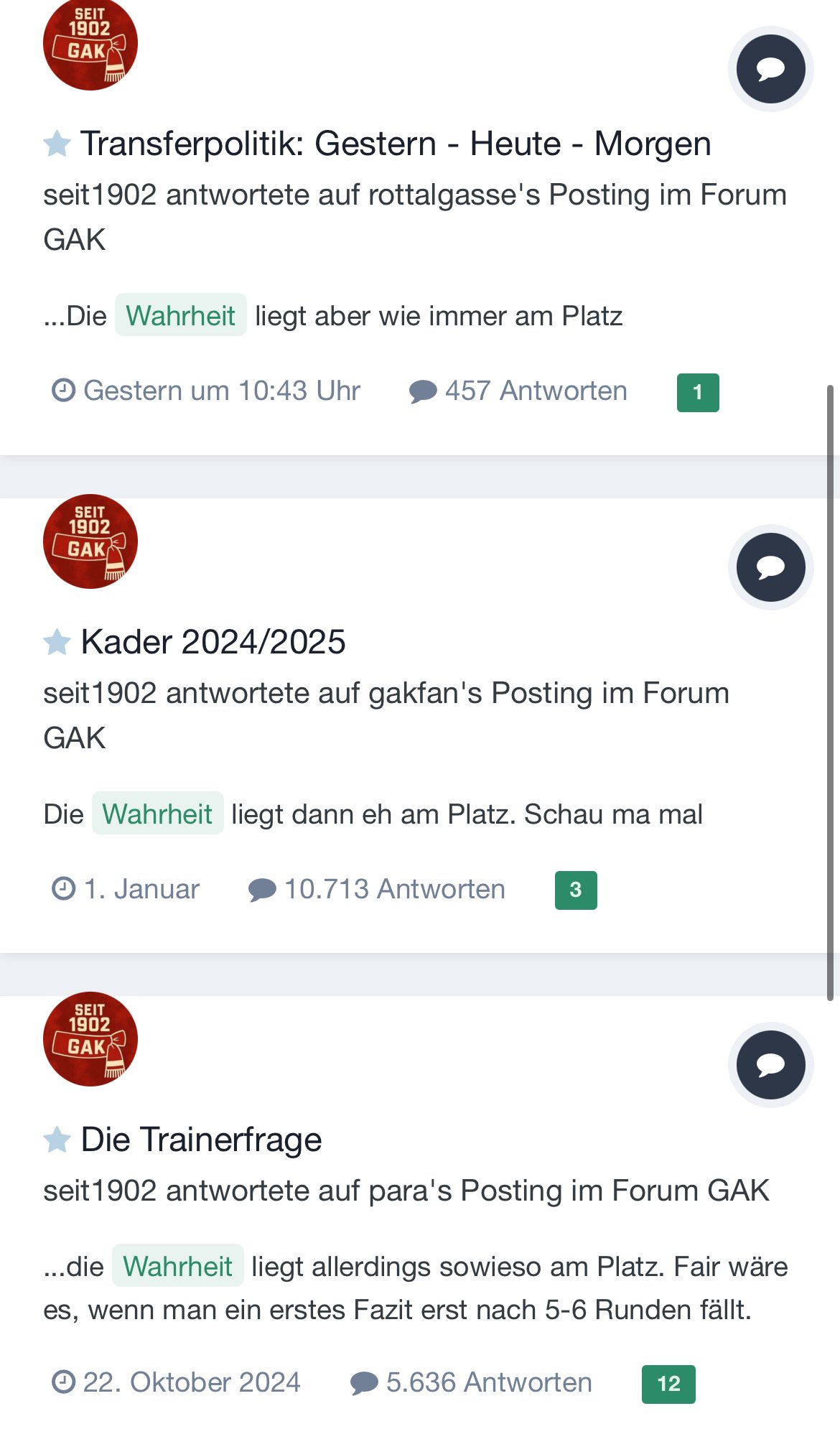Screen dimensions: 840x1429
Task: Tap green reaction badge showing 3
Action: (x=576, y=890)
